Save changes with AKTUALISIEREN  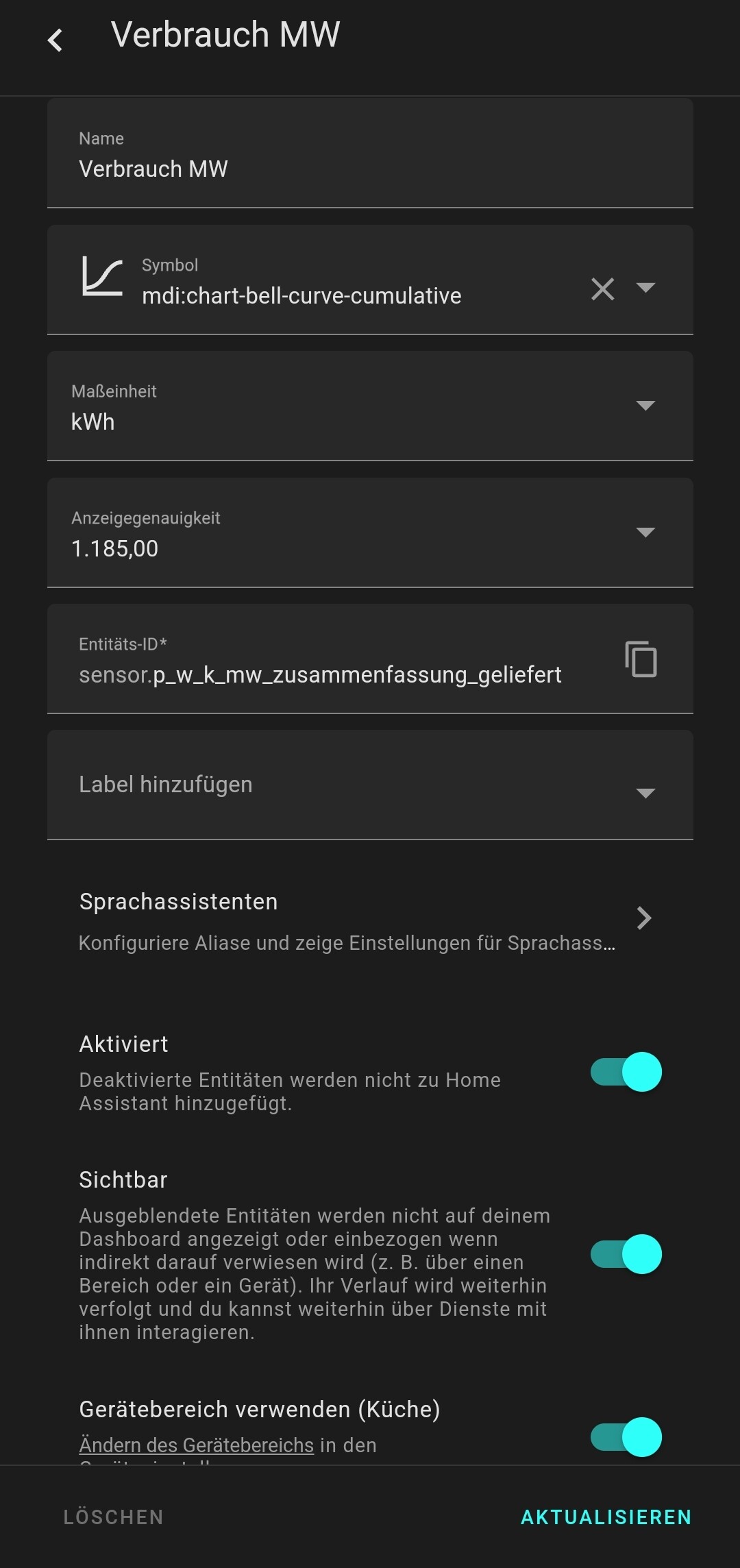[x=606, y=1517]
